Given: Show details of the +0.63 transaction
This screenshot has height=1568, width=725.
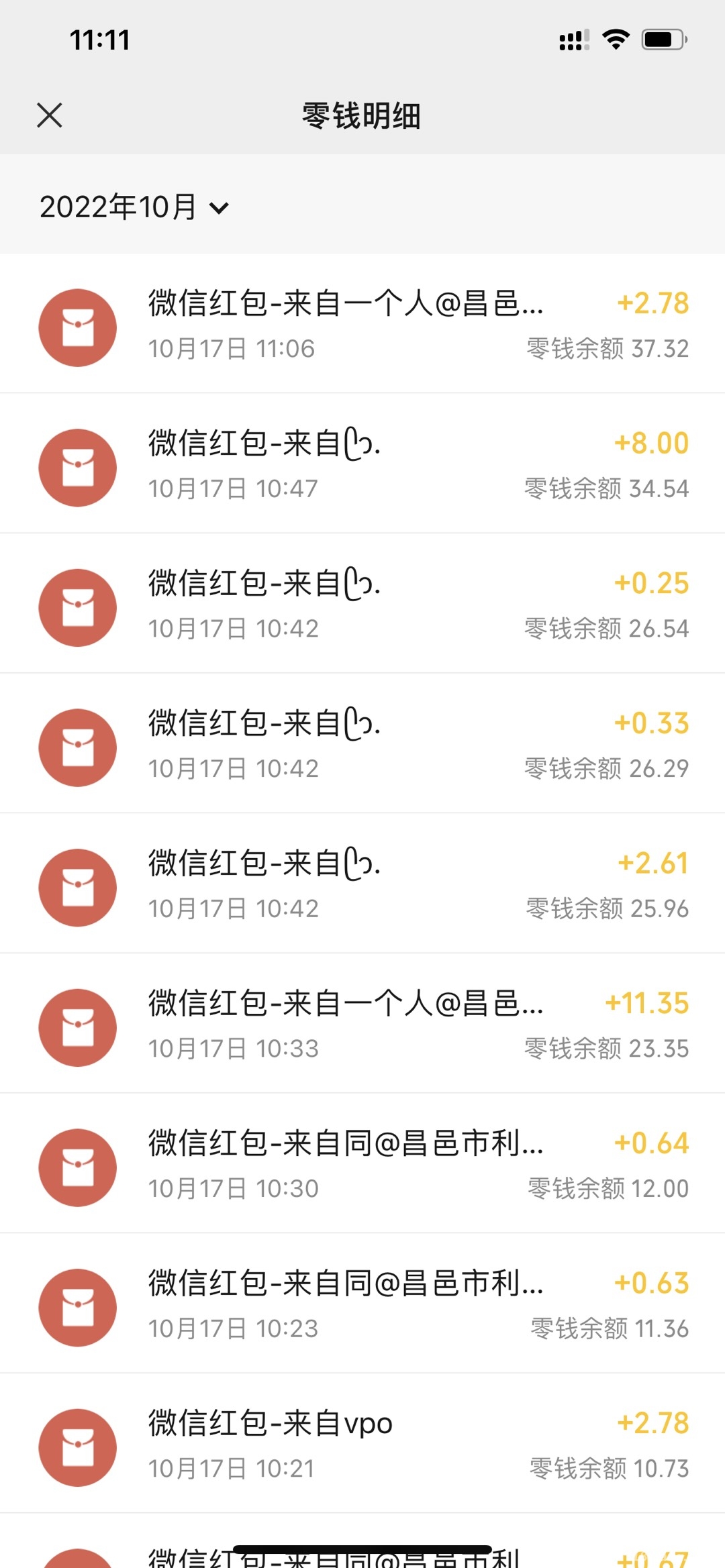Looking at the screenshot, I should pyautogui.click(x=362, y=1306).
